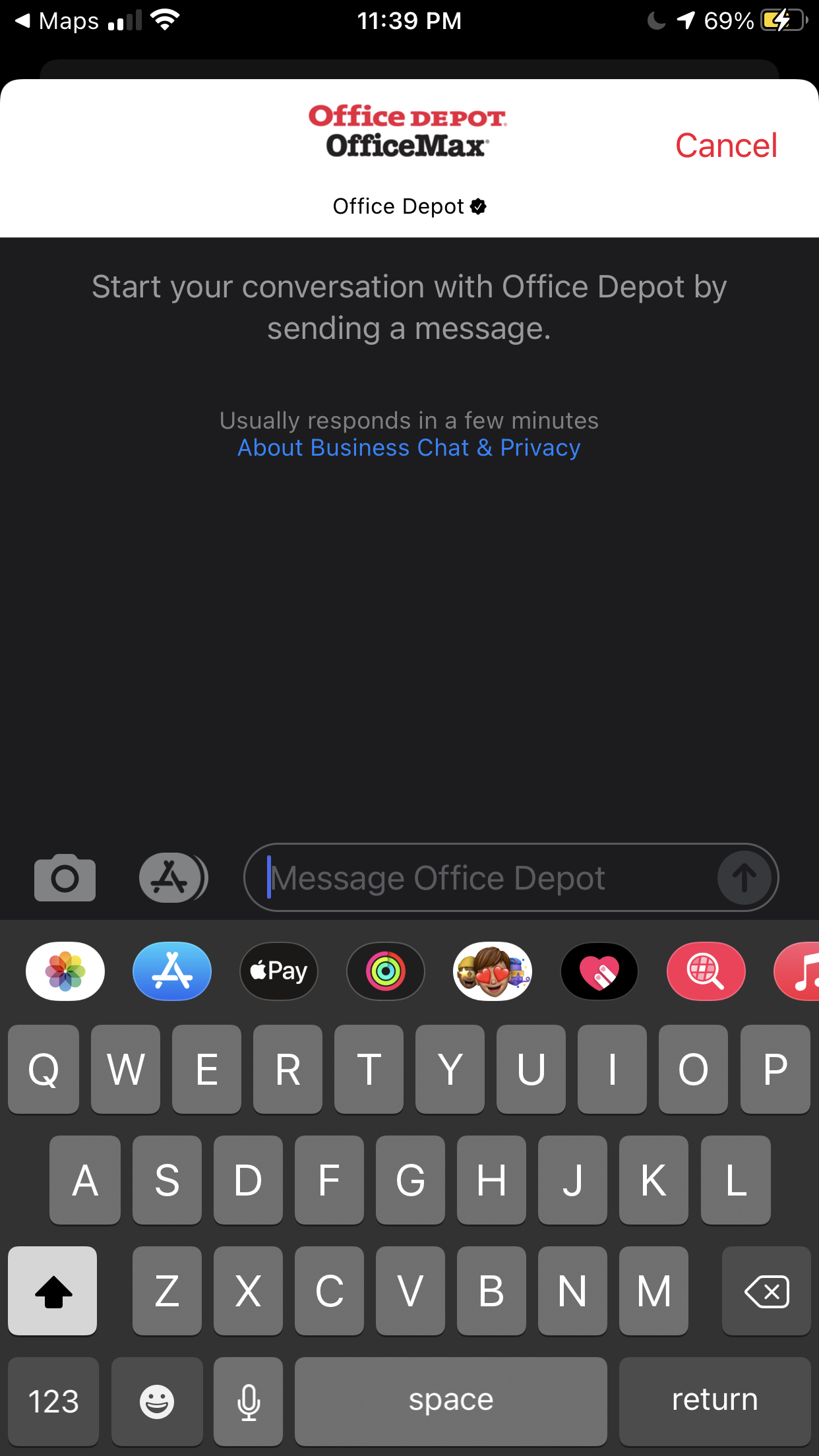Screen dimensions: 819x1456
Task: Open the #images search app
Action: click(706, 971)
